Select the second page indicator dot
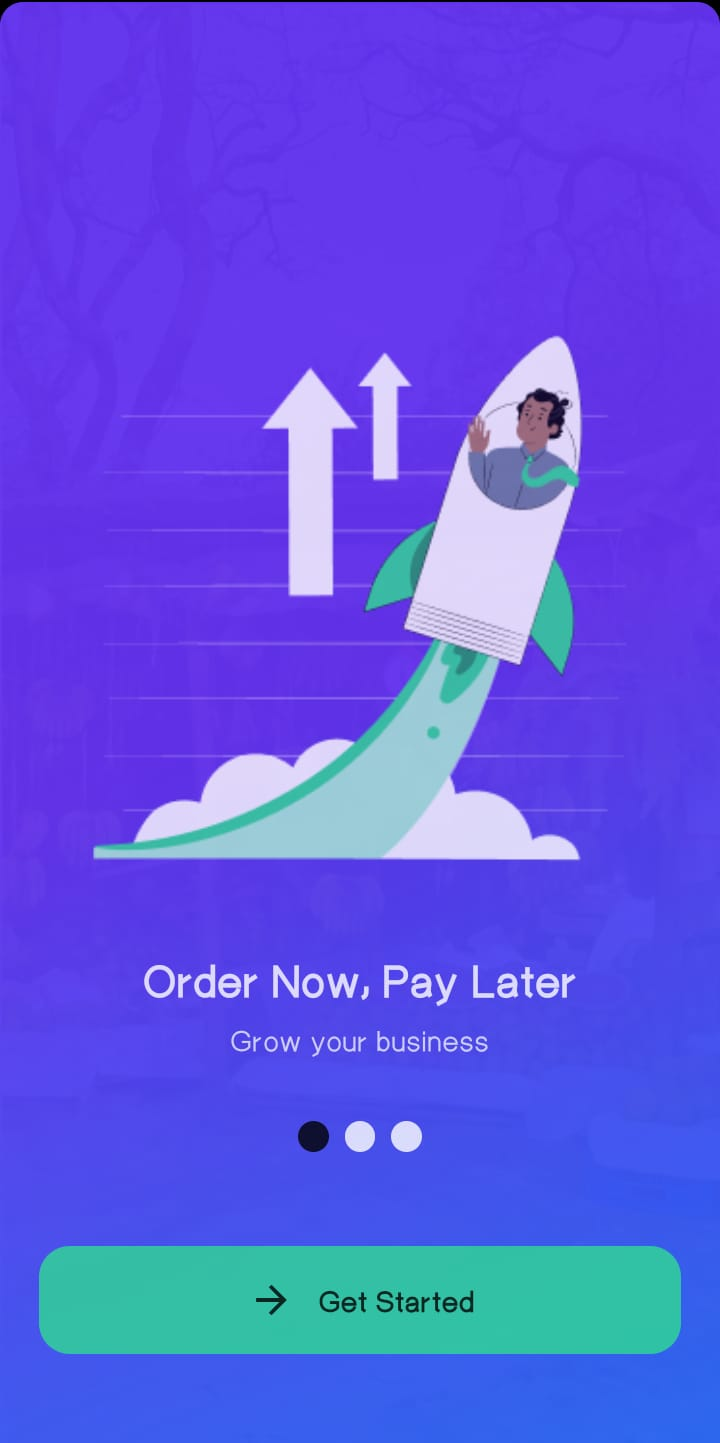 360,1137
